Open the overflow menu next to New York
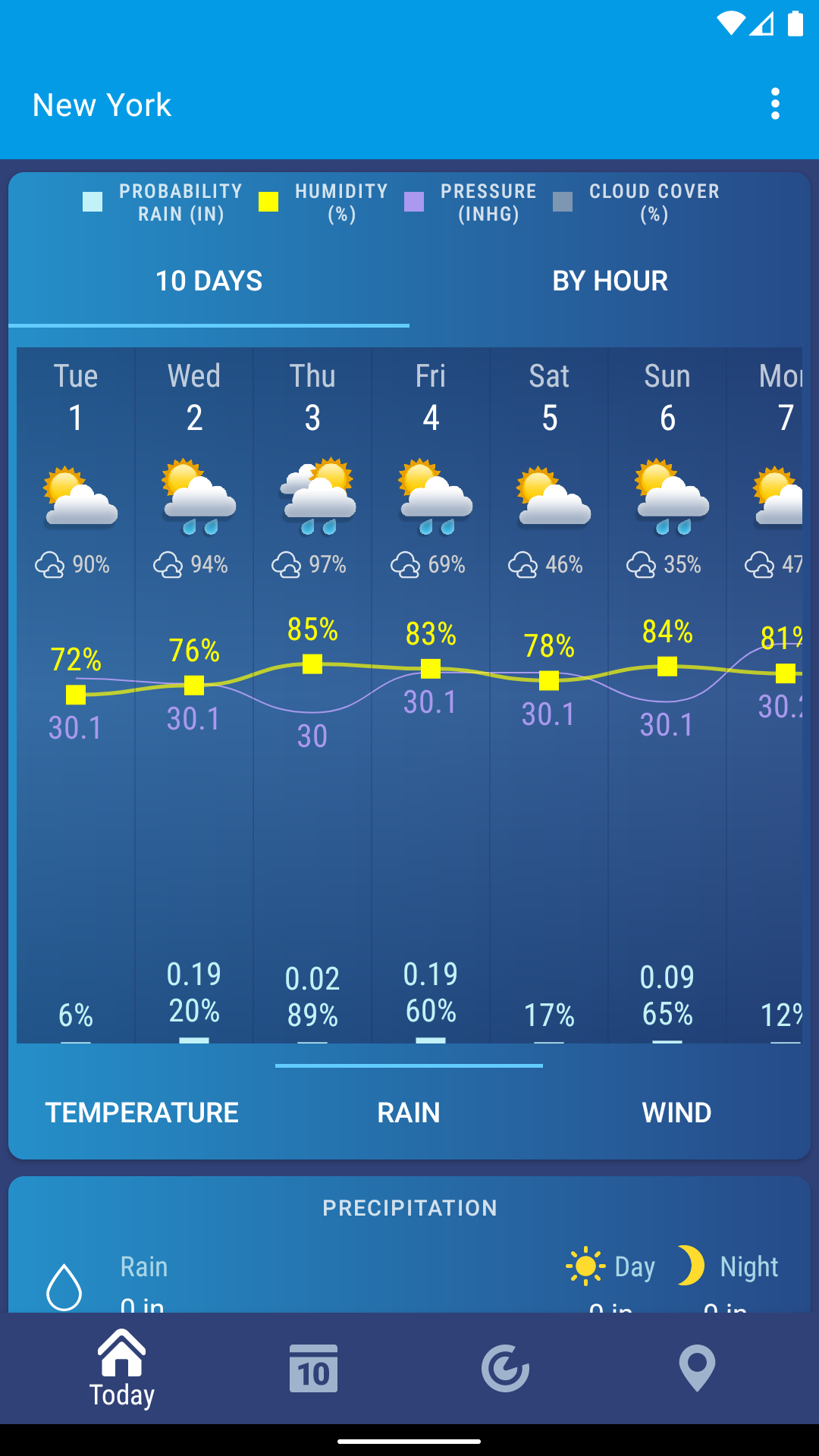The height and width of the screenshot is (1456, 819). [774, 104]
